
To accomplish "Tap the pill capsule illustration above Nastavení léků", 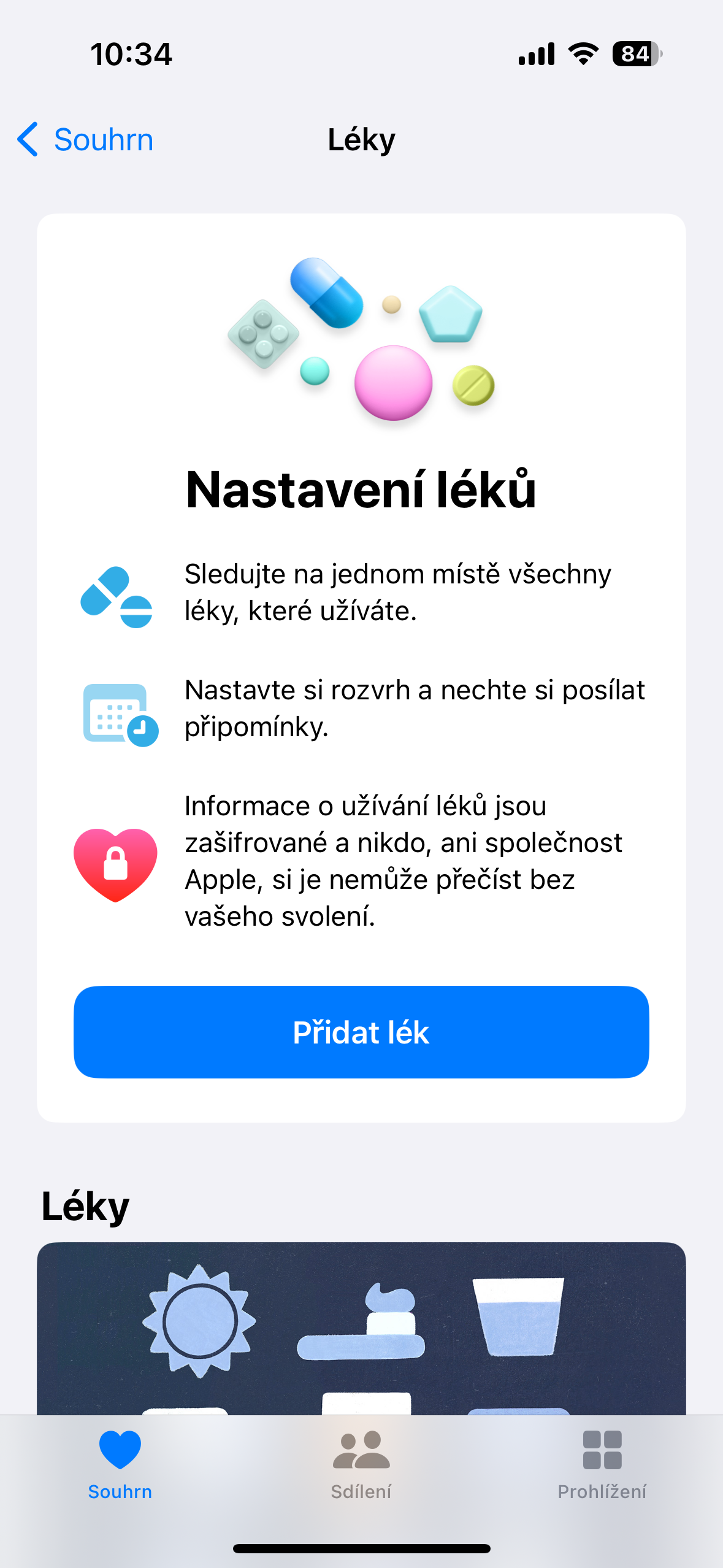I will click(326, 291).
